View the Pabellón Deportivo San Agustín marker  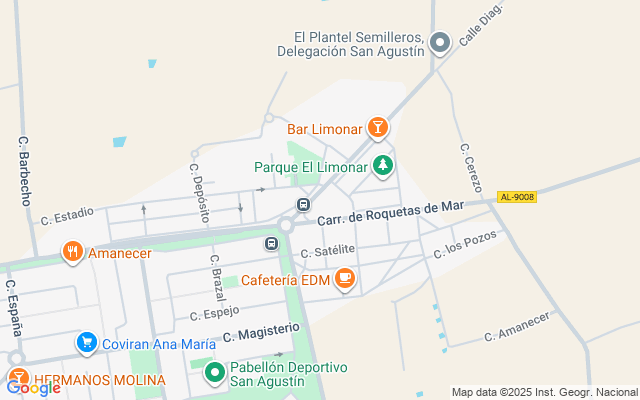214,374
